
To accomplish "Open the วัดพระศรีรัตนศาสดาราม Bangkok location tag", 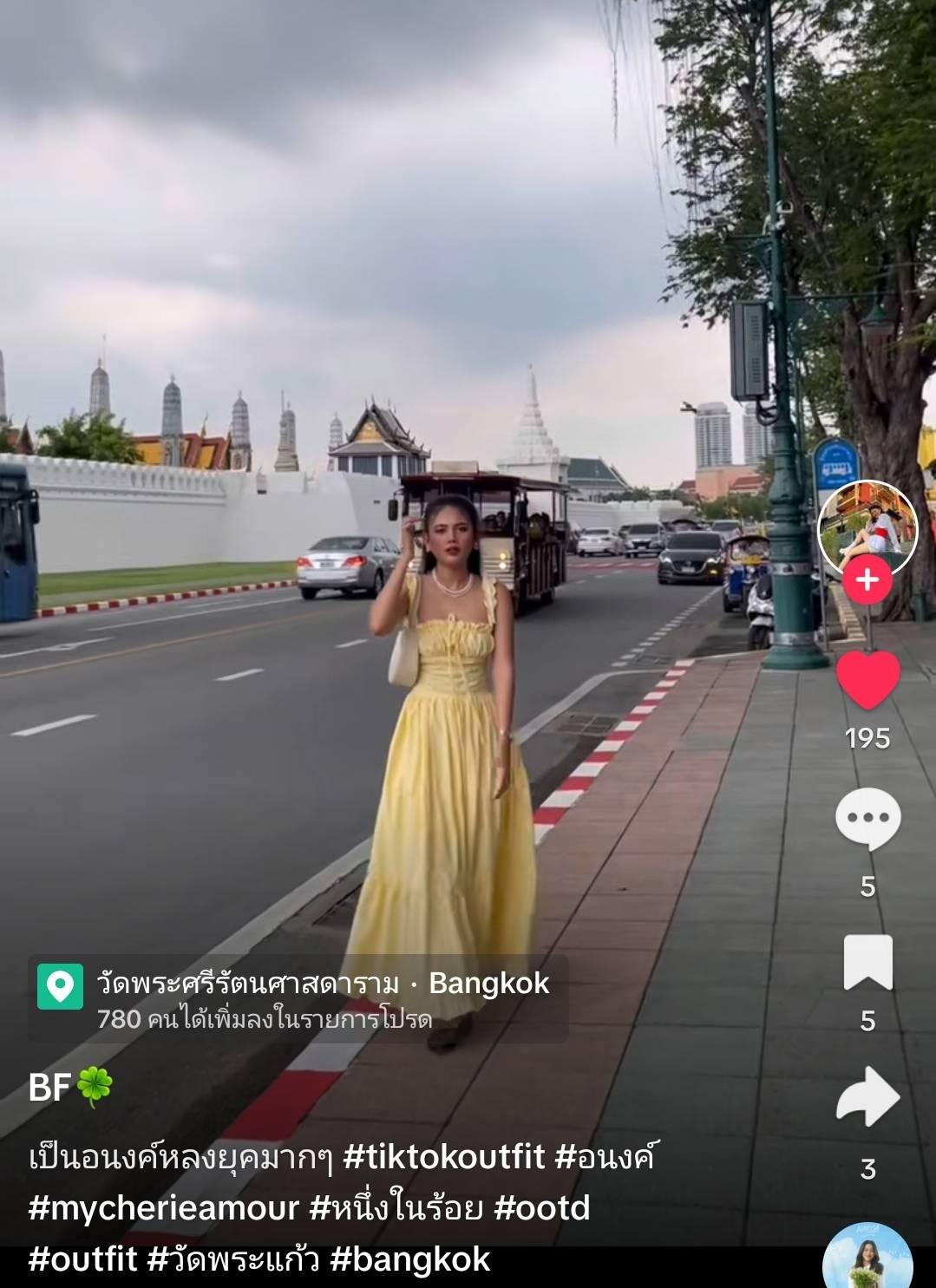I will coord(298,998).
